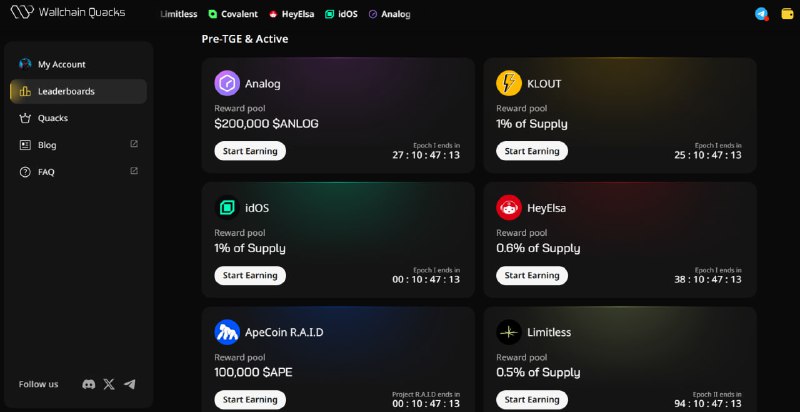The height and width of the screenshot is (412, 800).
Task: Select Leaderboards in the sidebar
Action: coord(66,91)
